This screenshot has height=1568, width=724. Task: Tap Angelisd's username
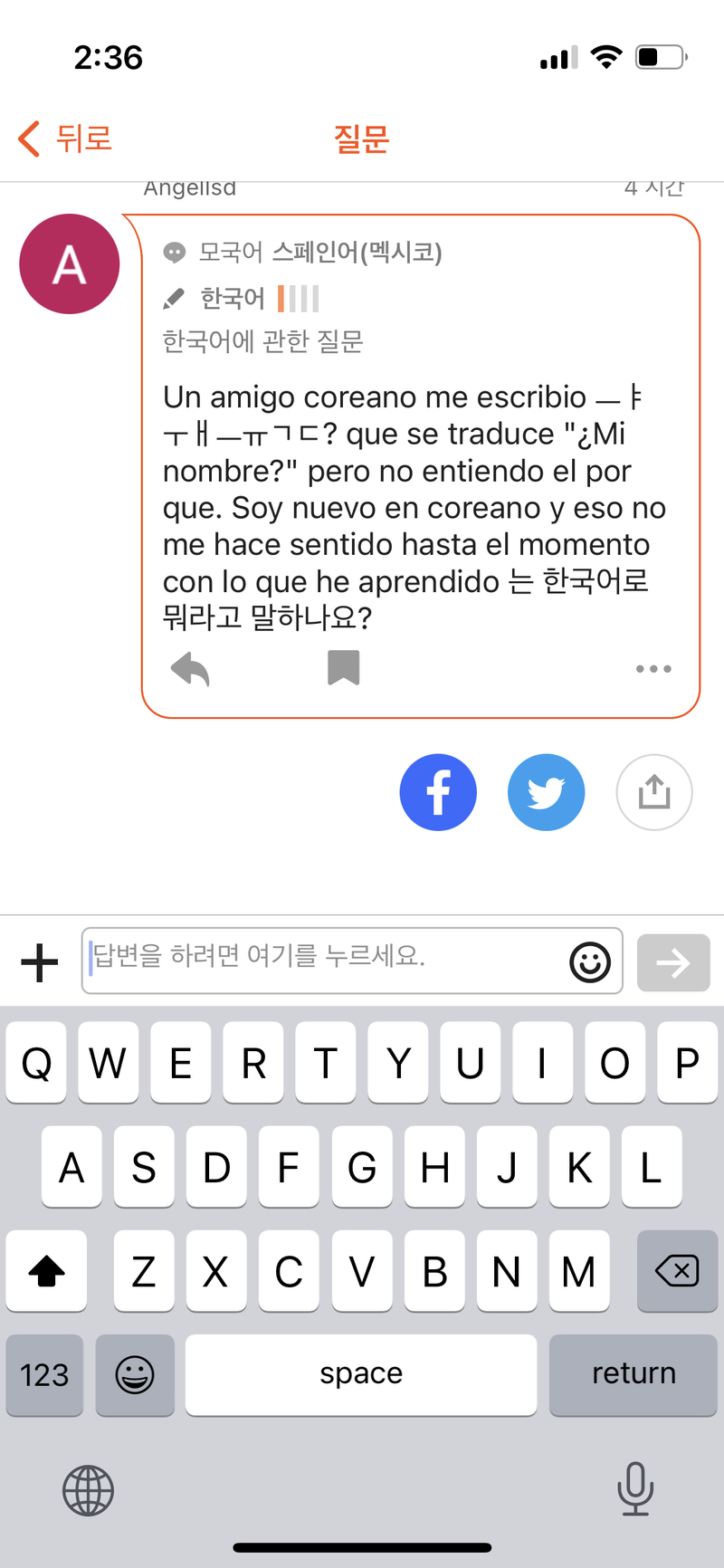190,187
